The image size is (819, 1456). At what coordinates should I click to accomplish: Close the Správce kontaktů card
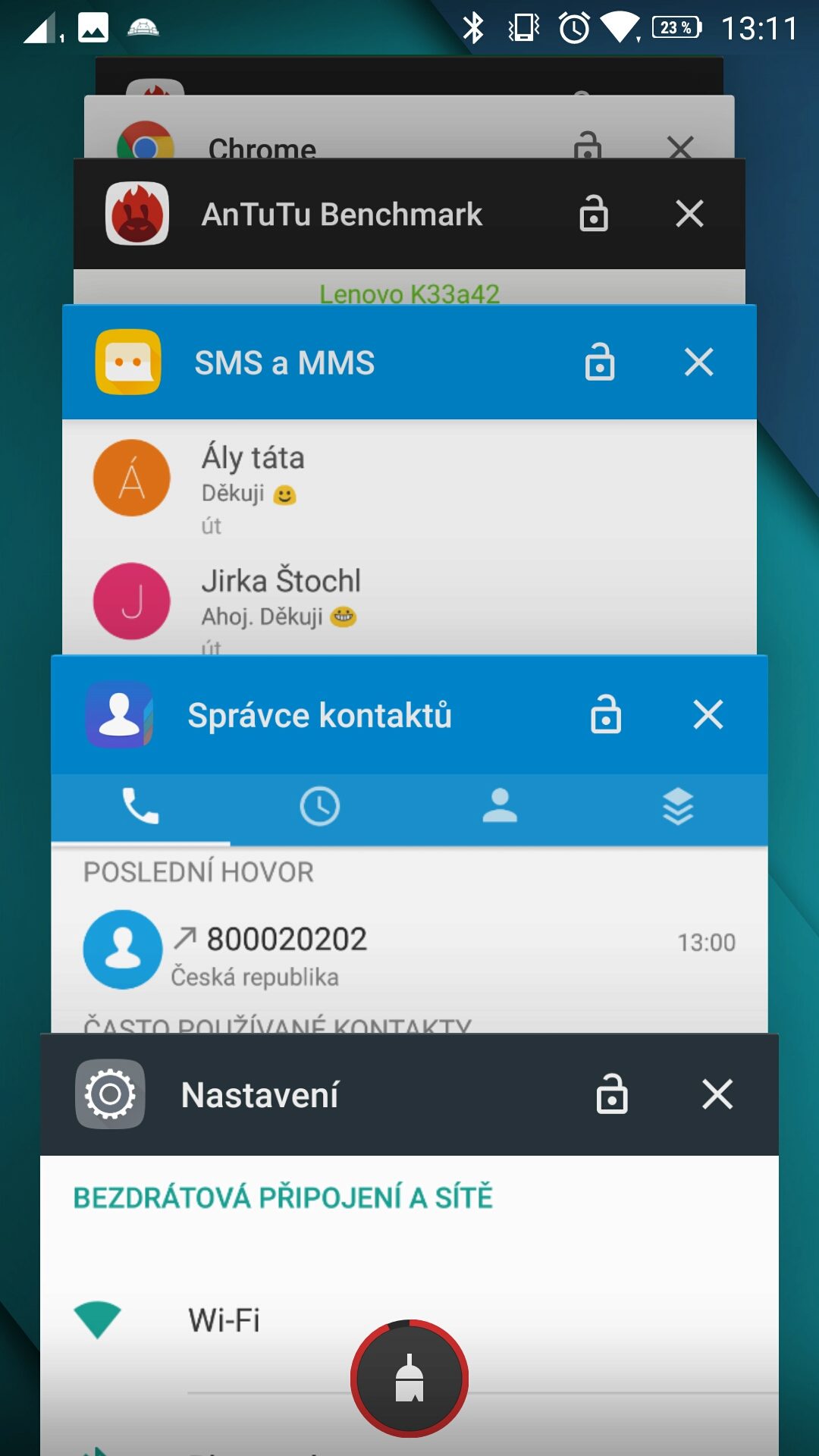708,714
